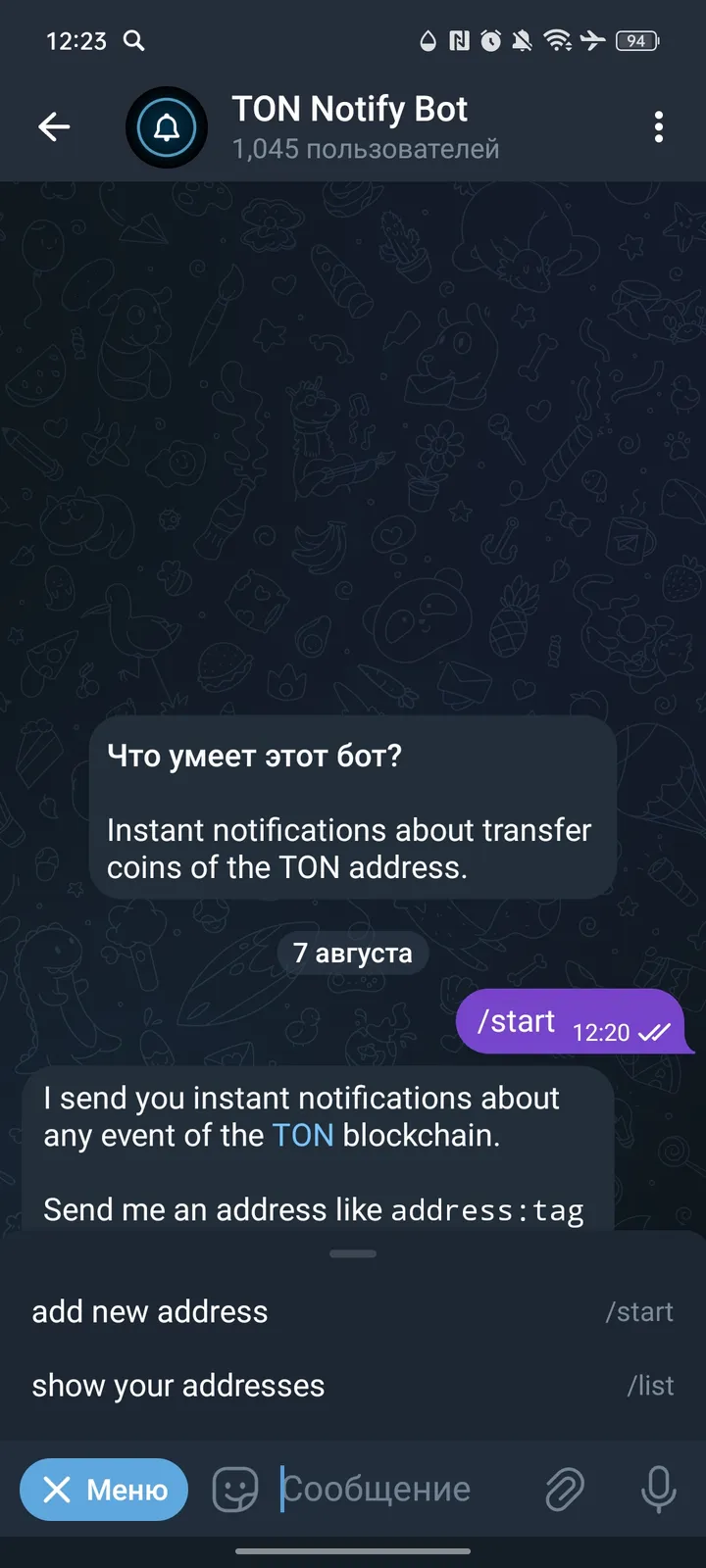Expand the bot commands panel using the drag handle
The height and width of the screenshot is (1568, 706).
click(x=352, y=1253)
